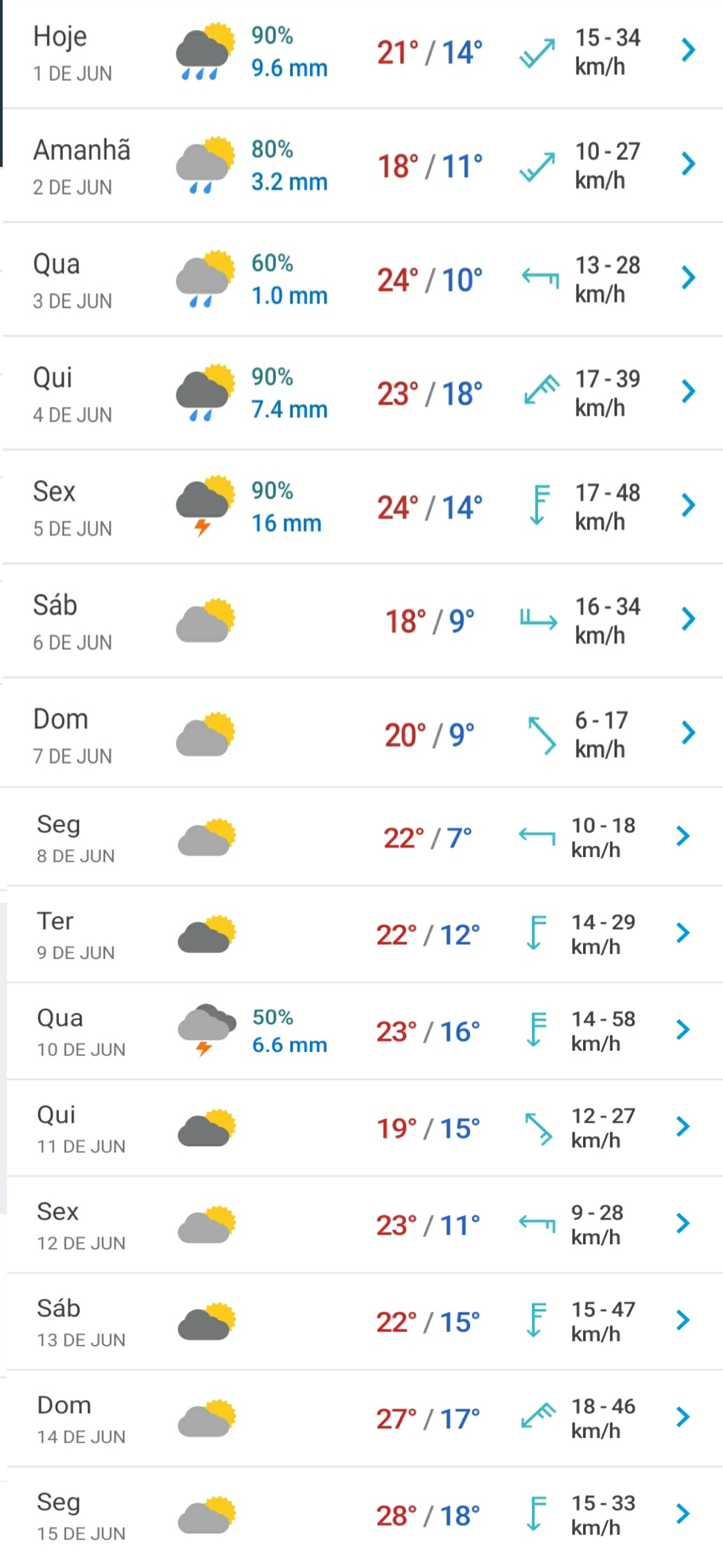
Task: Open Qui 4 de Jun forecast row
Action: tap(363, 394)
